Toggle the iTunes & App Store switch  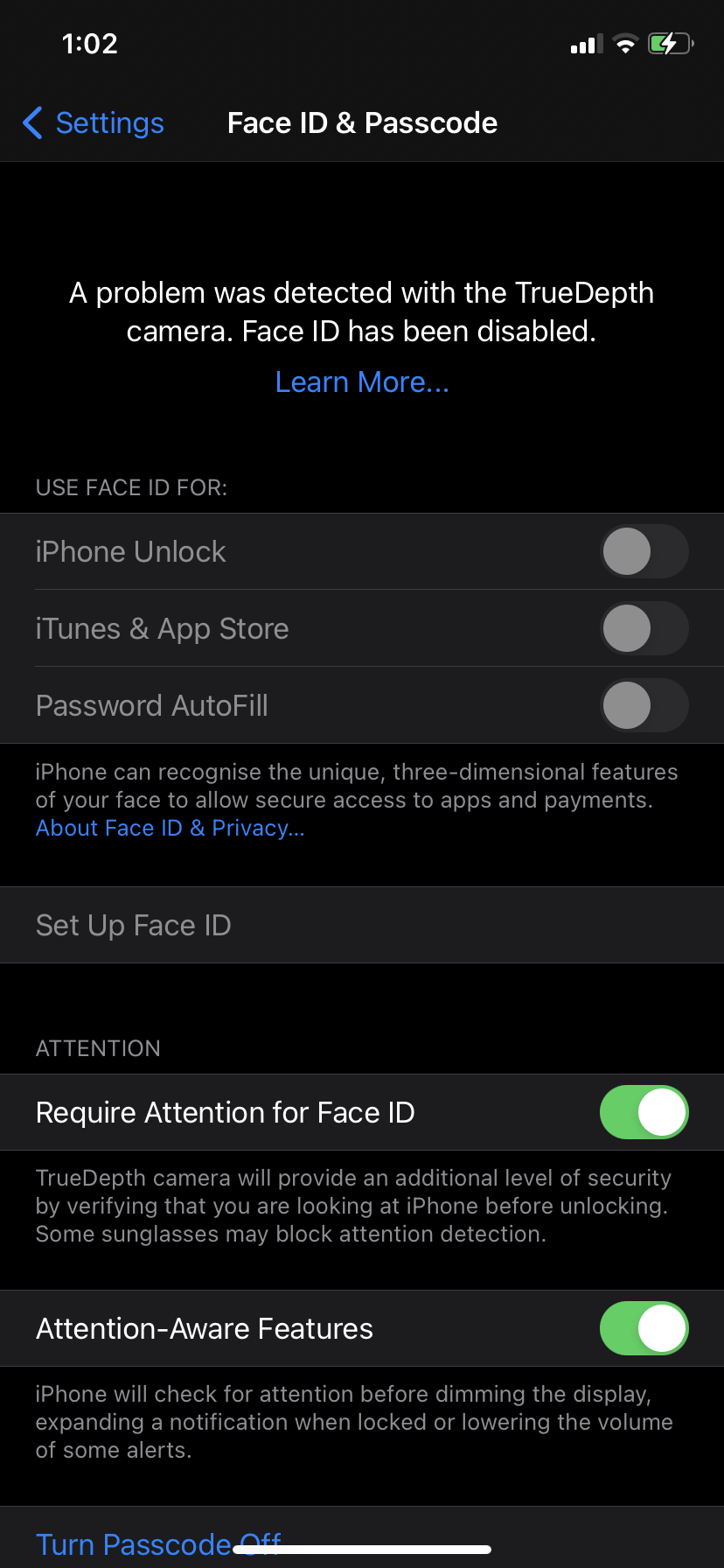click(x=644, y=628)
